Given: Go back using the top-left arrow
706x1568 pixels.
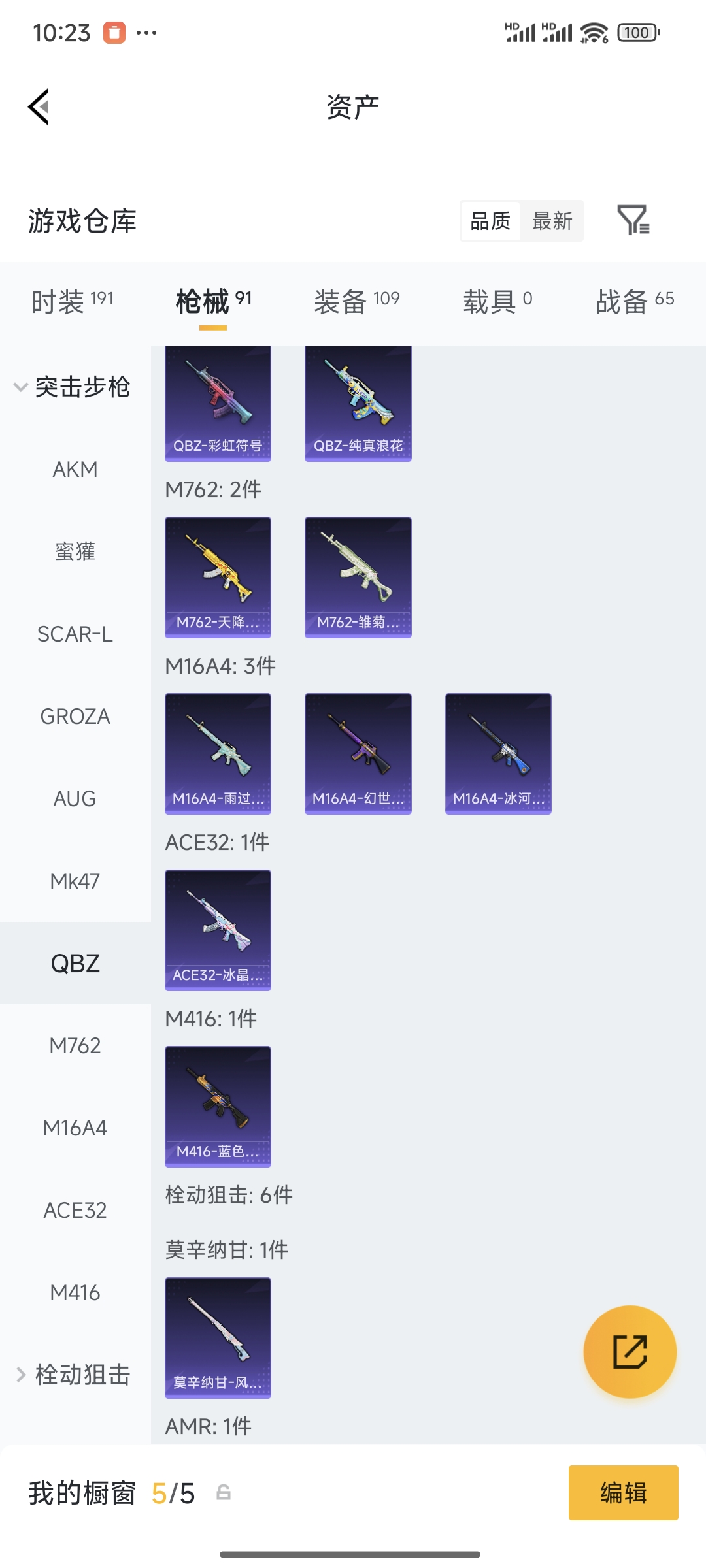Looking at the screenshot, I should 39,106.
